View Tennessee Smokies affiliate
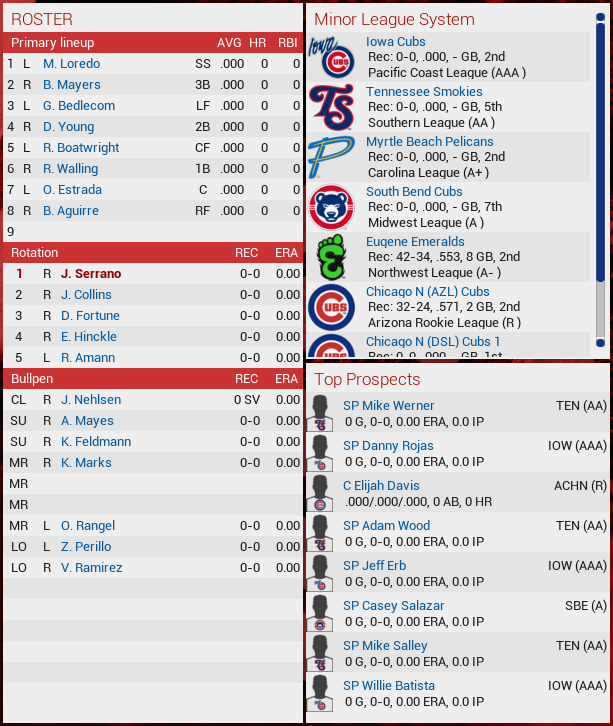Image resolution: width=613 pixels, height=726 pixels. pyautogui.click(x=424, y=92)
